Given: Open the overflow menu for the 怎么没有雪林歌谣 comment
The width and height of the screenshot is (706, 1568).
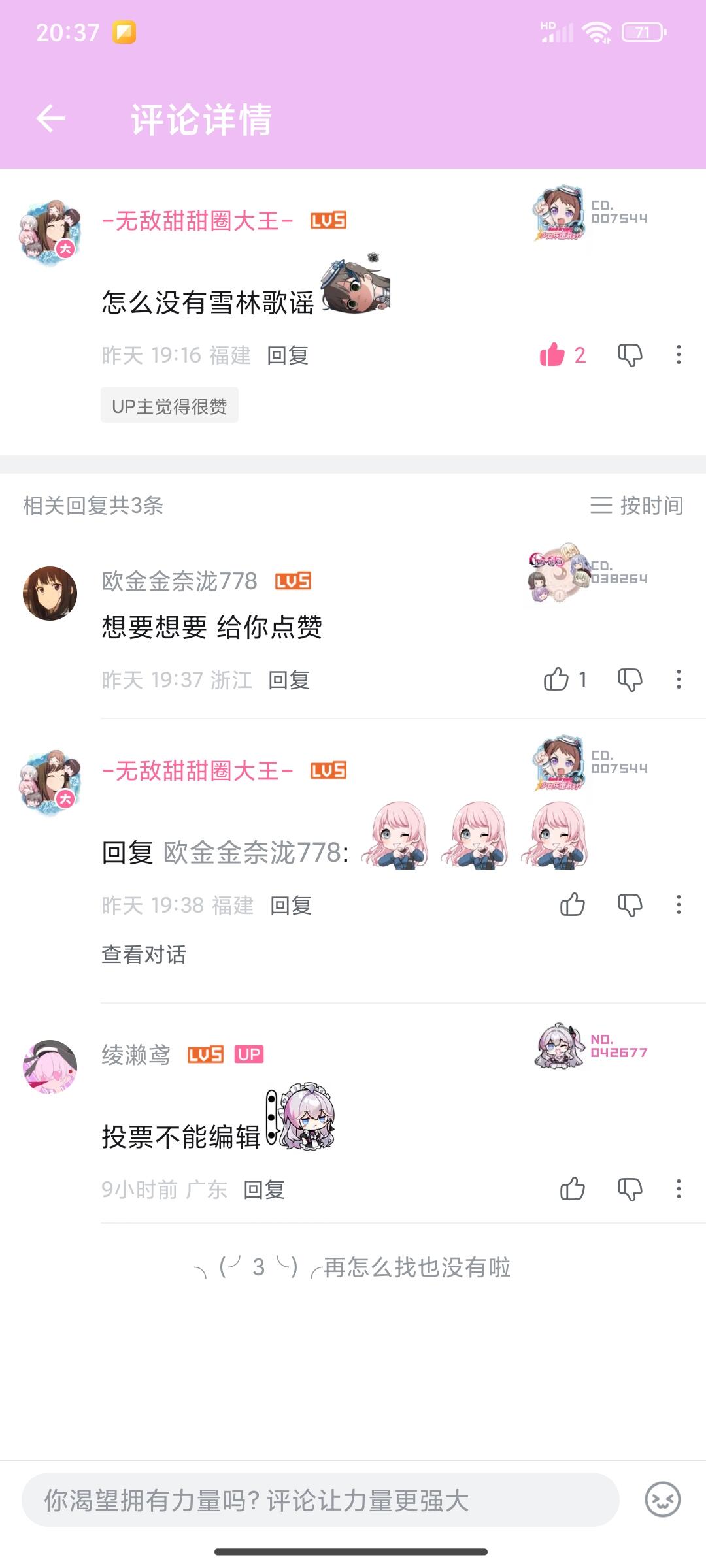Looking at the screenshot, I should [x=679, y=355].
